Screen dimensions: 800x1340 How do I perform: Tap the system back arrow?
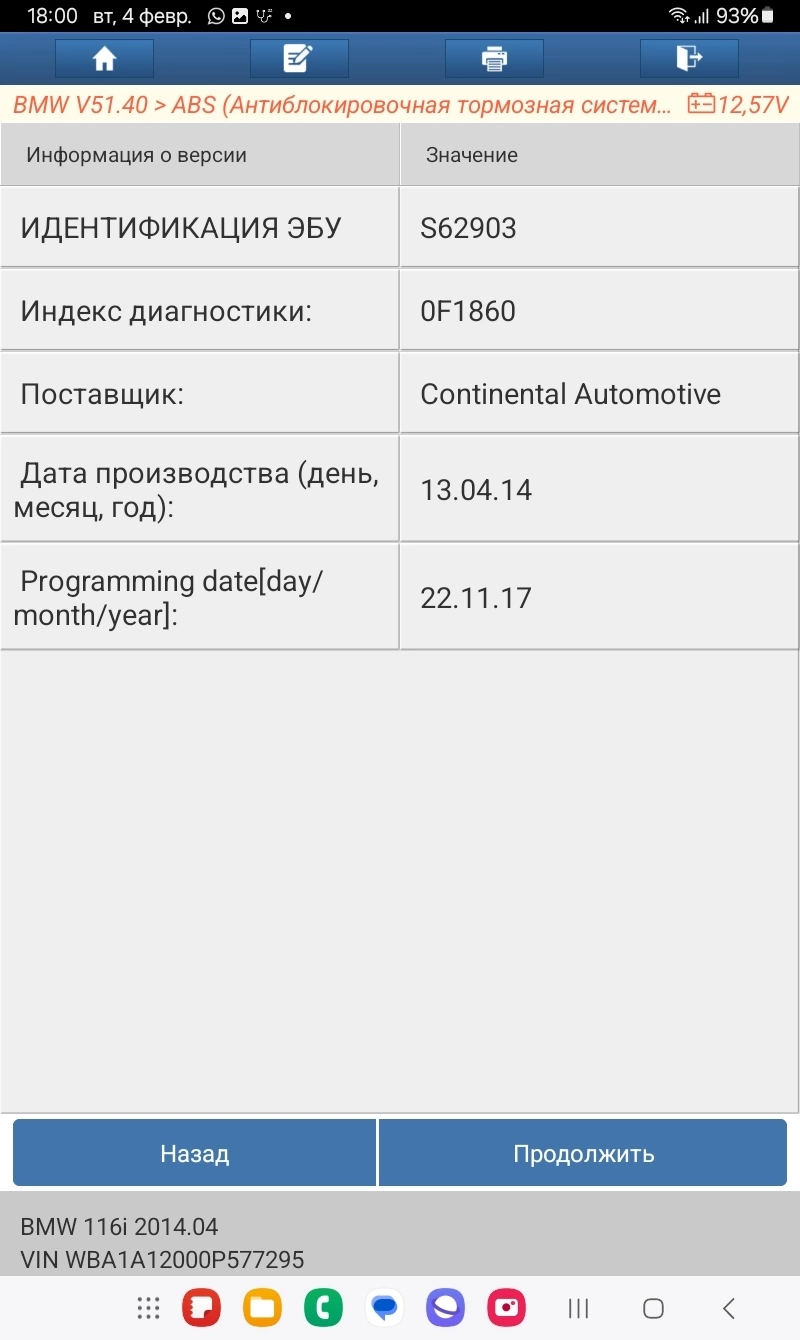pyautogui.click(x=729, y=1308)
